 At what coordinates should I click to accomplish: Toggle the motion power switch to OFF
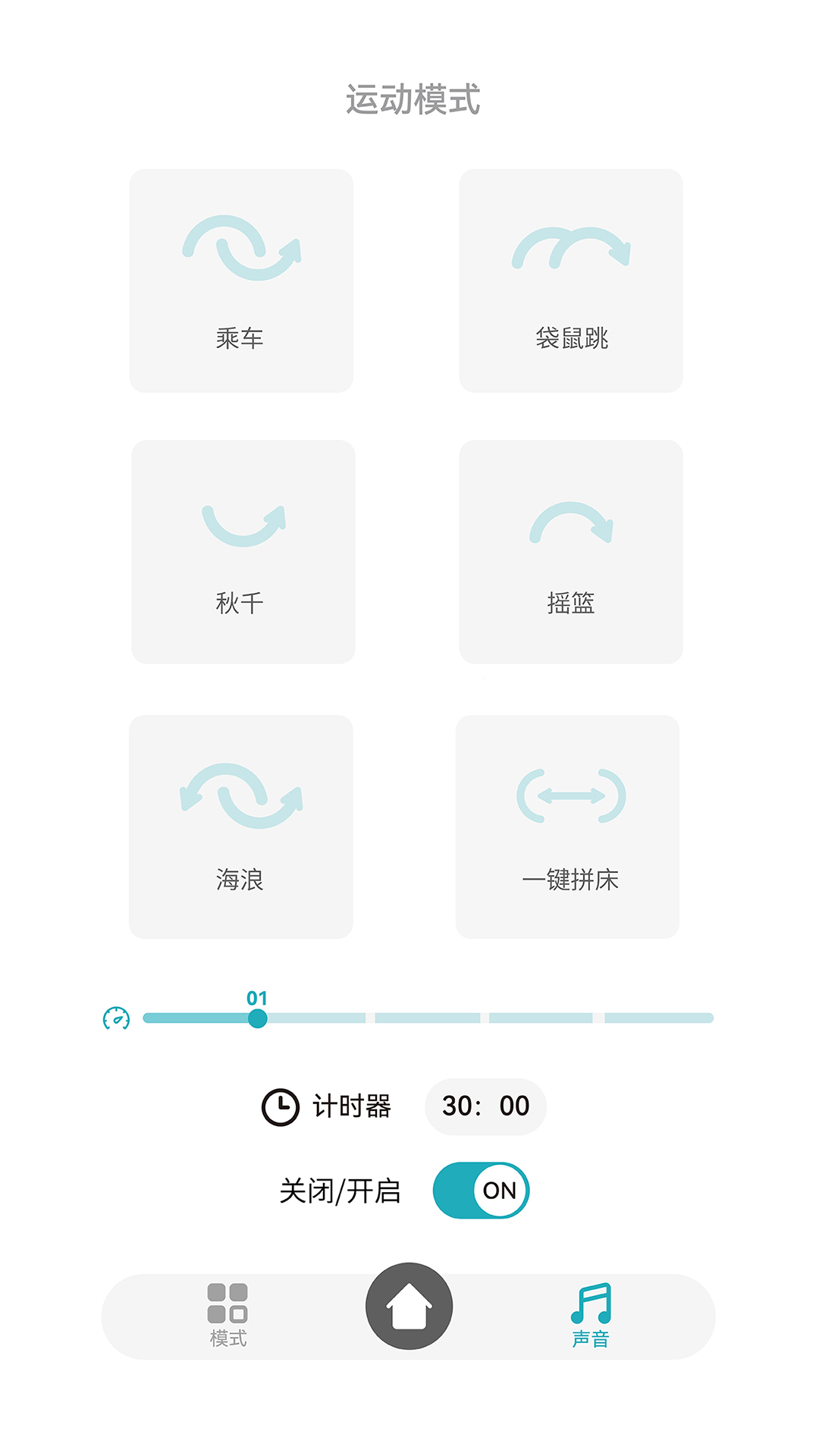[482, 1191]
